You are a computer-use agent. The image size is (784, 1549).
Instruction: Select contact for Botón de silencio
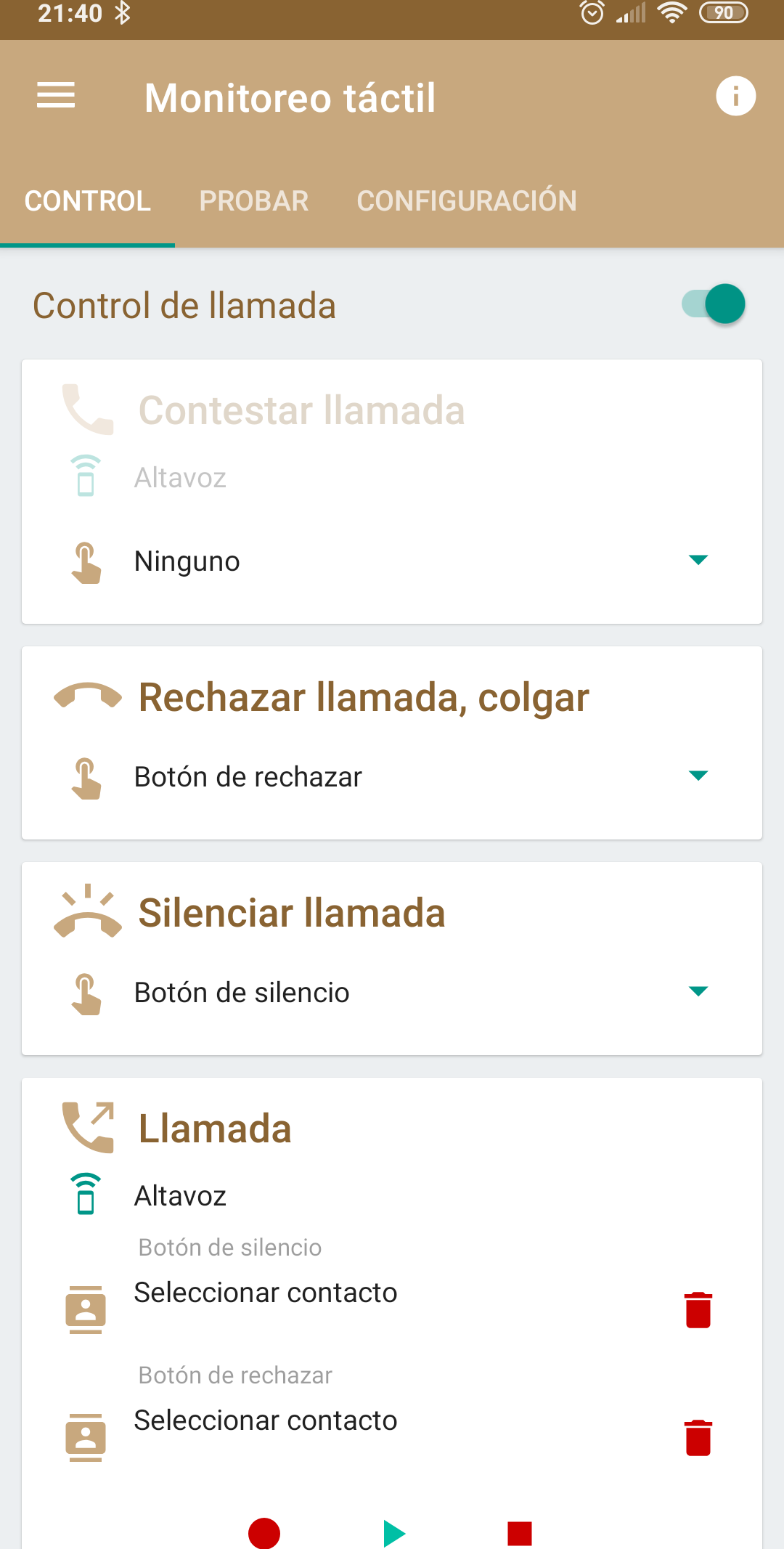click(266, 1293)
